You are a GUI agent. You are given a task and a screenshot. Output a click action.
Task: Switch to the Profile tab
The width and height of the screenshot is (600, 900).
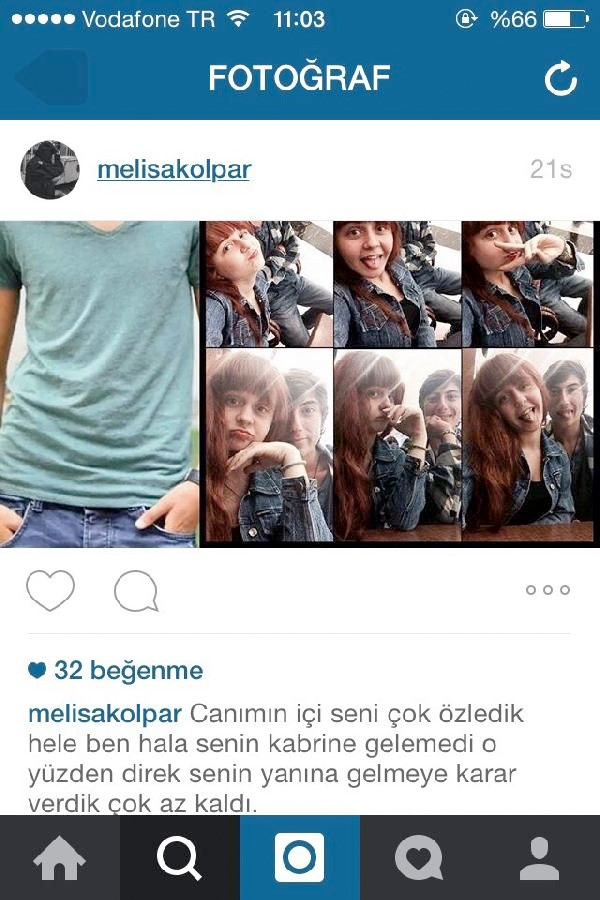540,858
